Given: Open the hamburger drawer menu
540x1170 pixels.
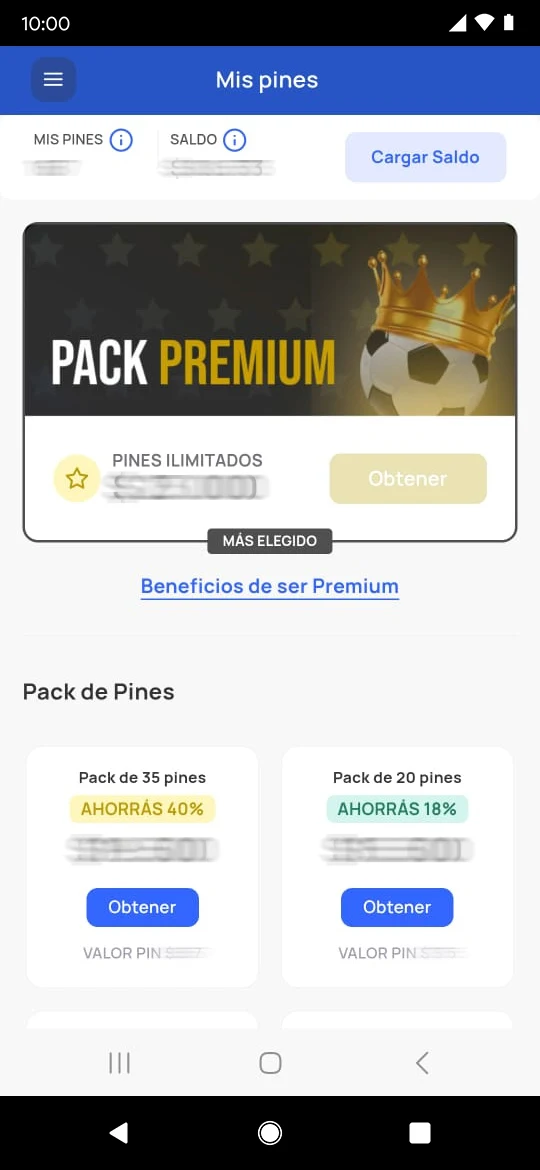Looking at the screenshot, I should pyautogui.click(x=53, y=79).
